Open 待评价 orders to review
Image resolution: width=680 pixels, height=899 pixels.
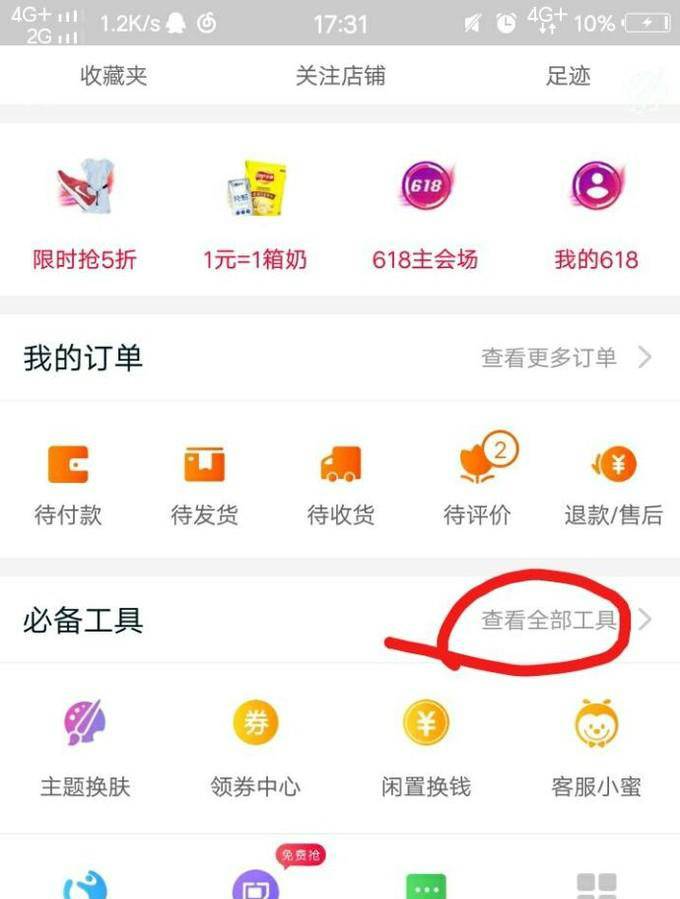pyautogui.click(x=477, y=485)
